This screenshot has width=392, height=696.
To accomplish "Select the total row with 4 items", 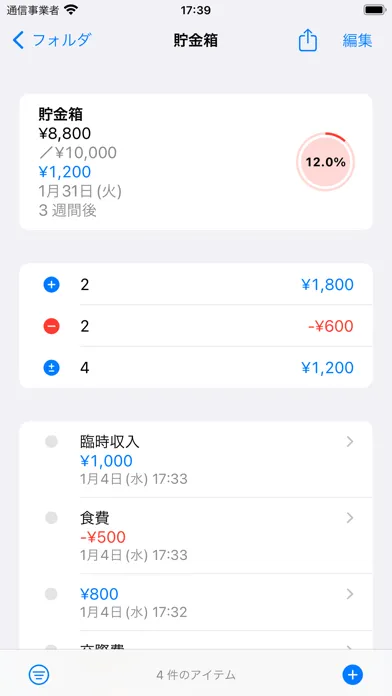I will tap(196, 368).
